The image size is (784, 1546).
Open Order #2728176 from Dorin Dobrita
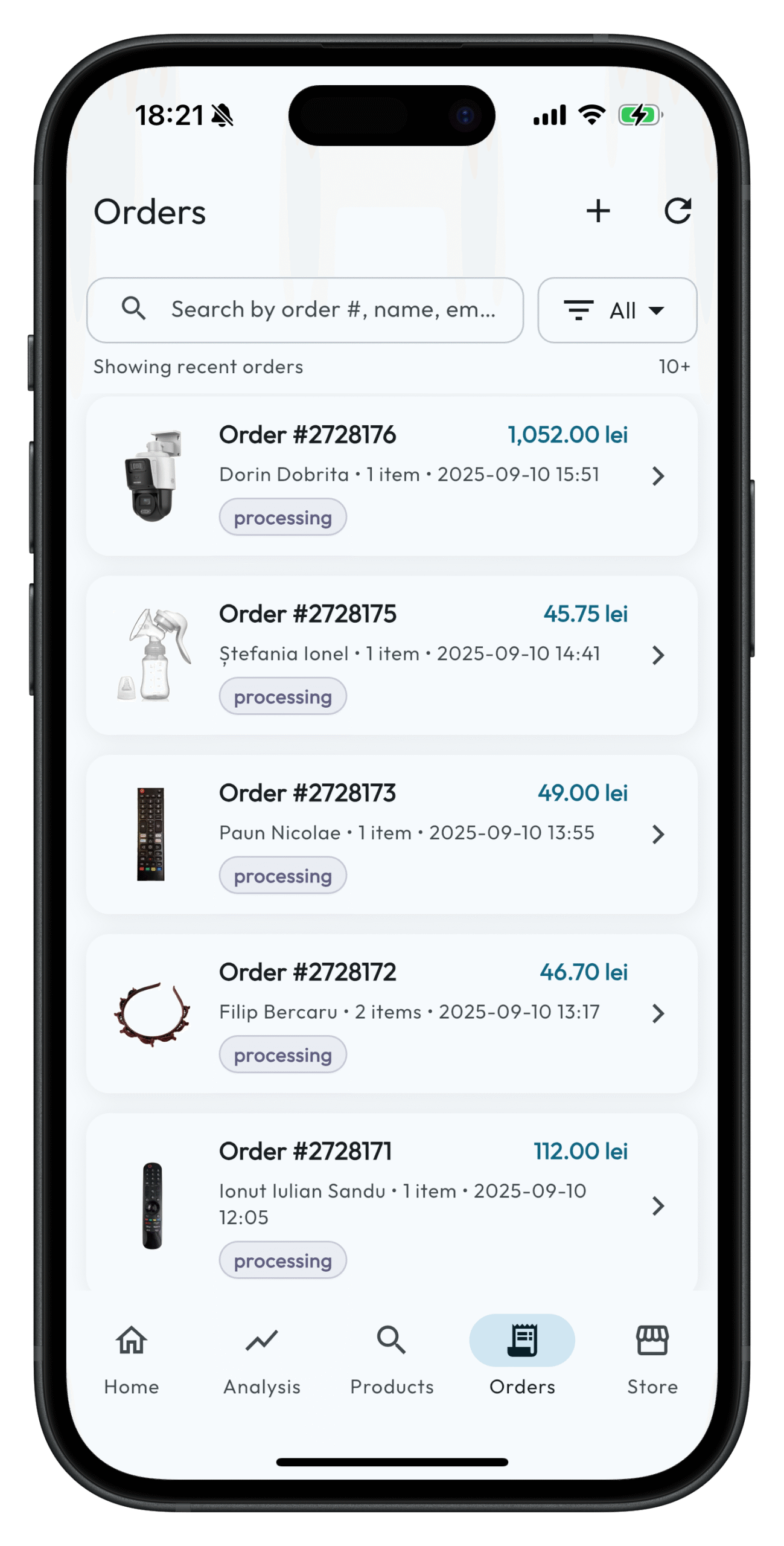[x=391, y=476]
